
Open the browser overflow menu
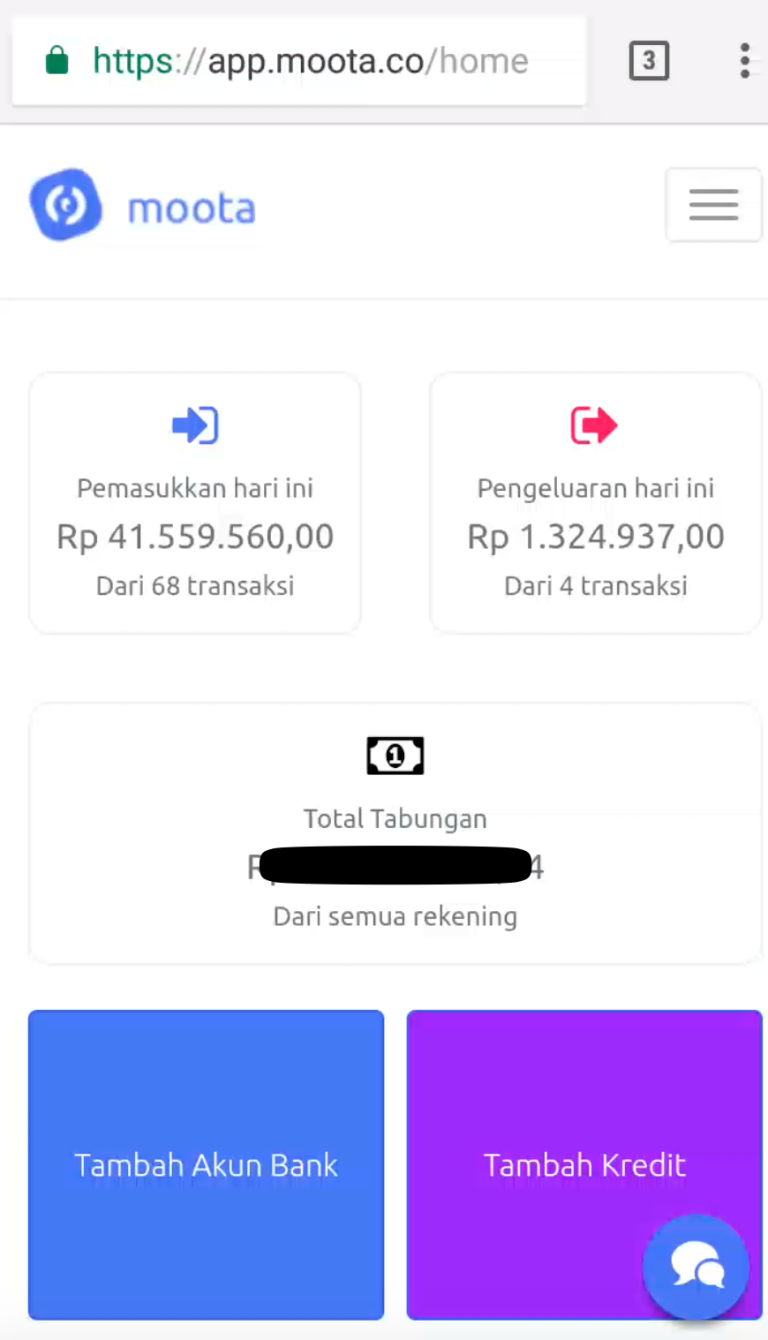[744, 62]
